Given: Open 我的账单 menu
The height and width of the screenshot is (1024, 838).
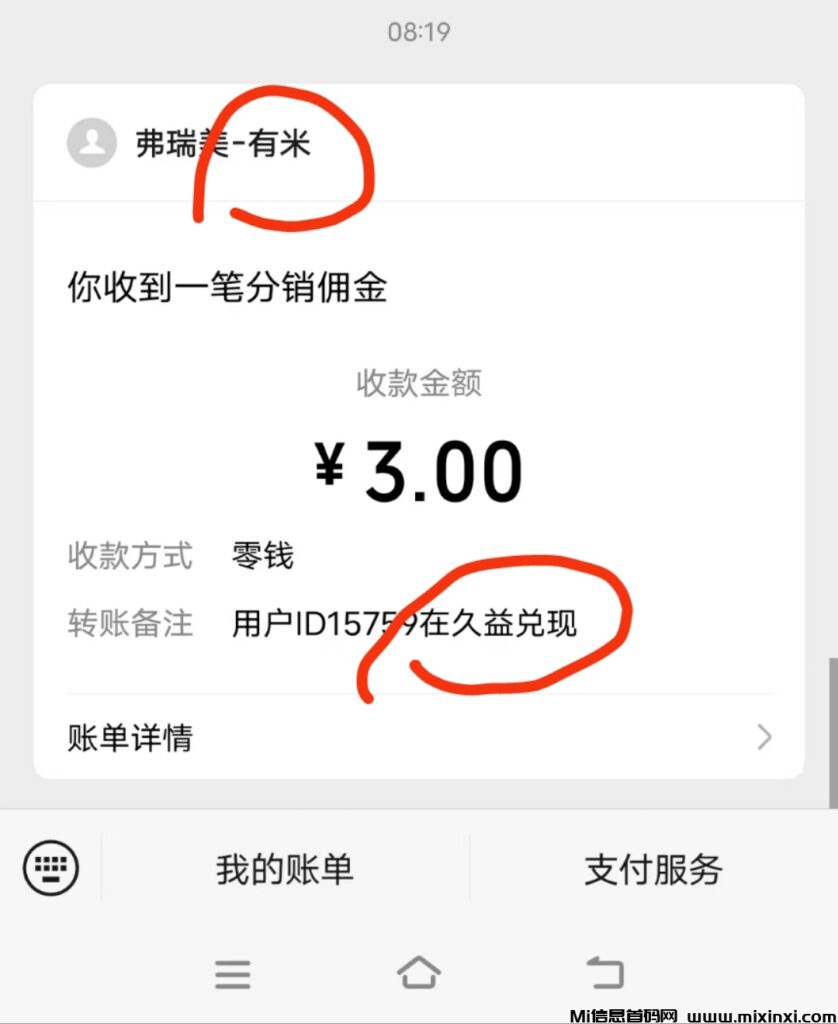Looking at the screenshot, I should [x=285, y=869].
